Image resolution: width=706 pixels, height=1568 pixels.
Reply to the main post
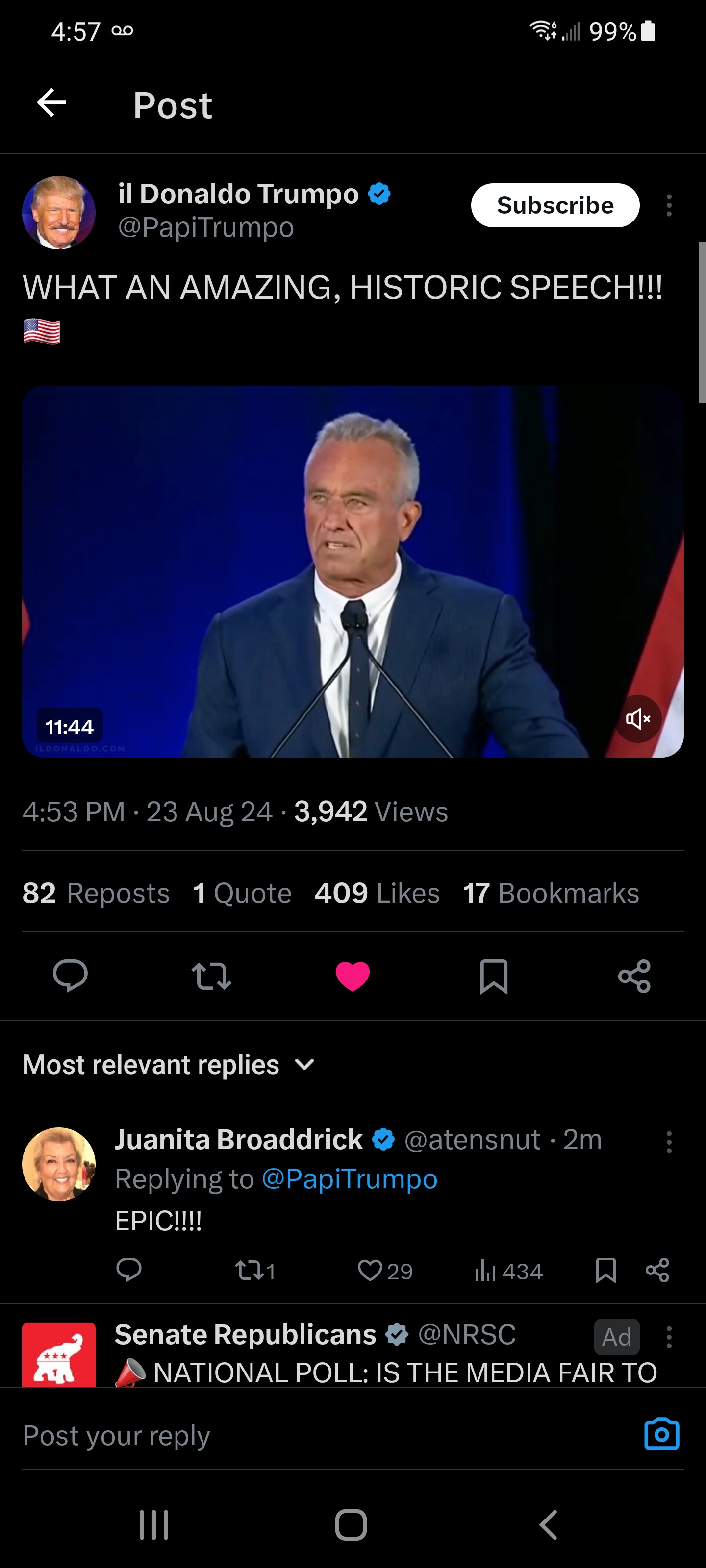click(70, 976)
